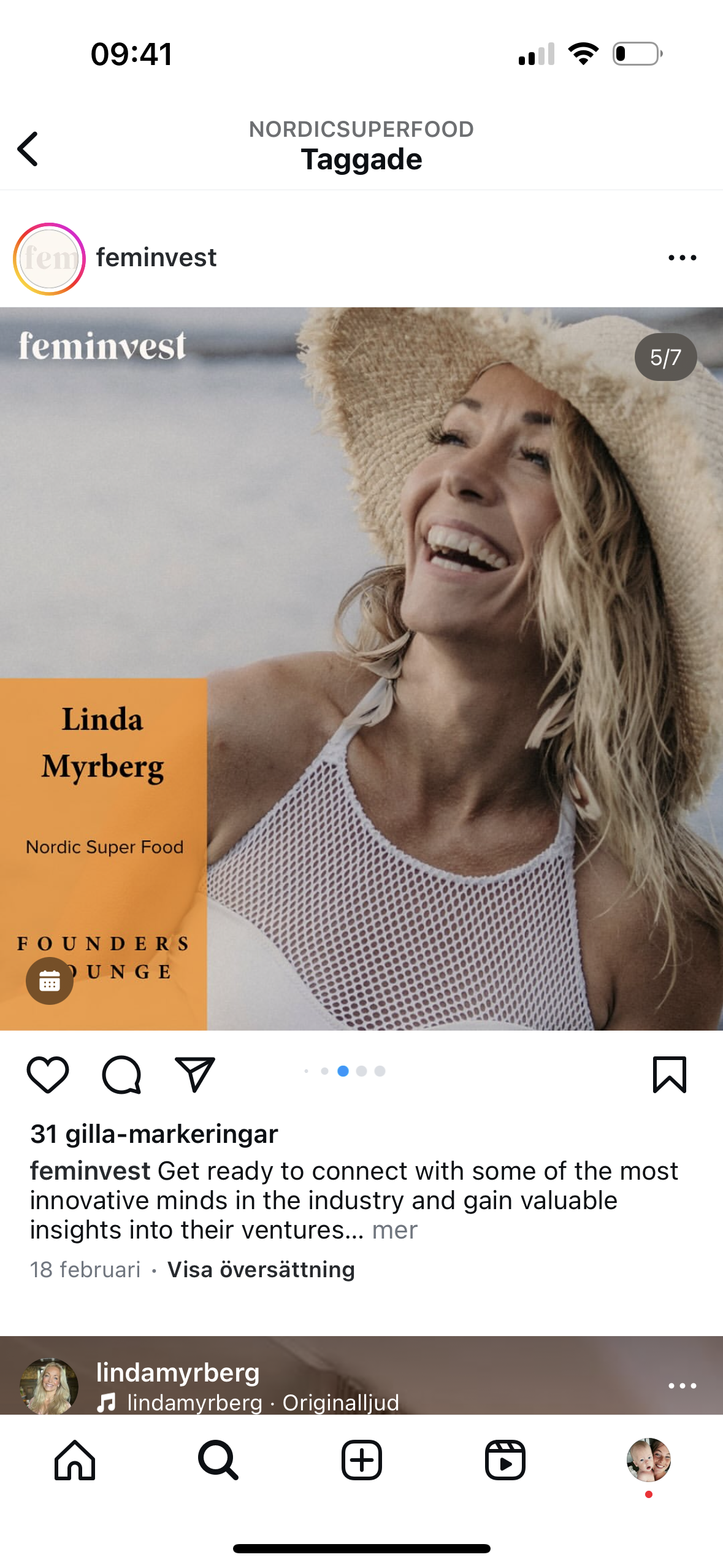The image size is (723, 1568).
Task: Open the lindamyrberg Originalljud audio
Action: [262, 1402]
